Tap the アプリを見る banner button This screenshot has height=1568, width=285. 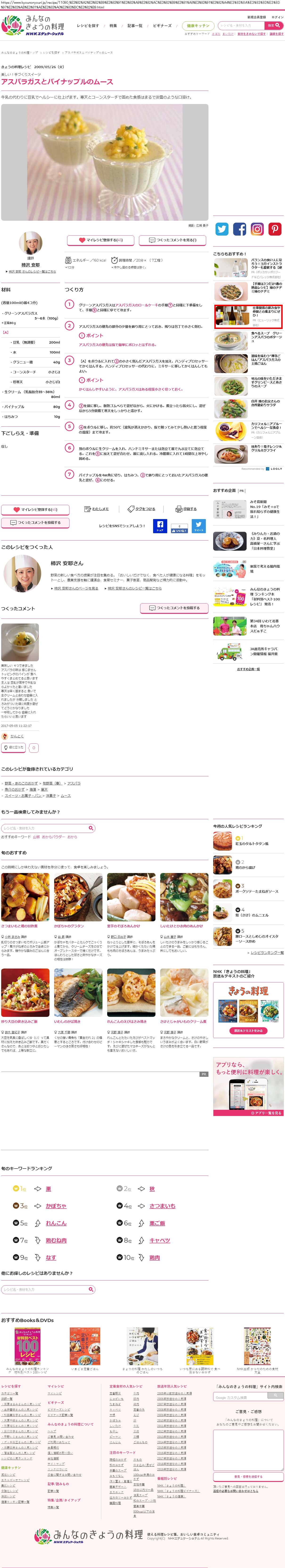click(248, 1112)
